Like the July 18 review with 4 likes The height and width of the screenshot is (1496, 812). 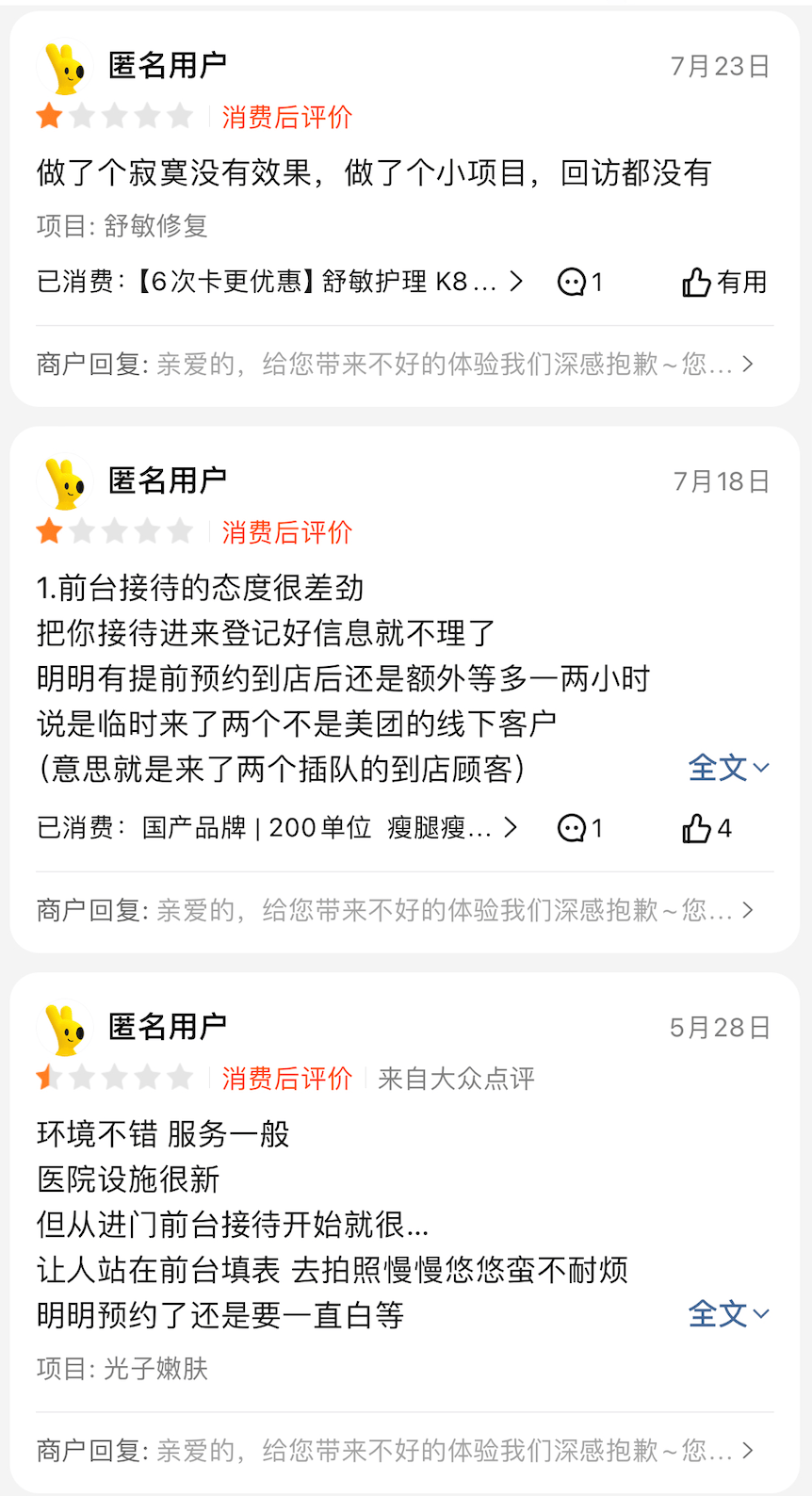pyautogui.click(x=706, y=828)
